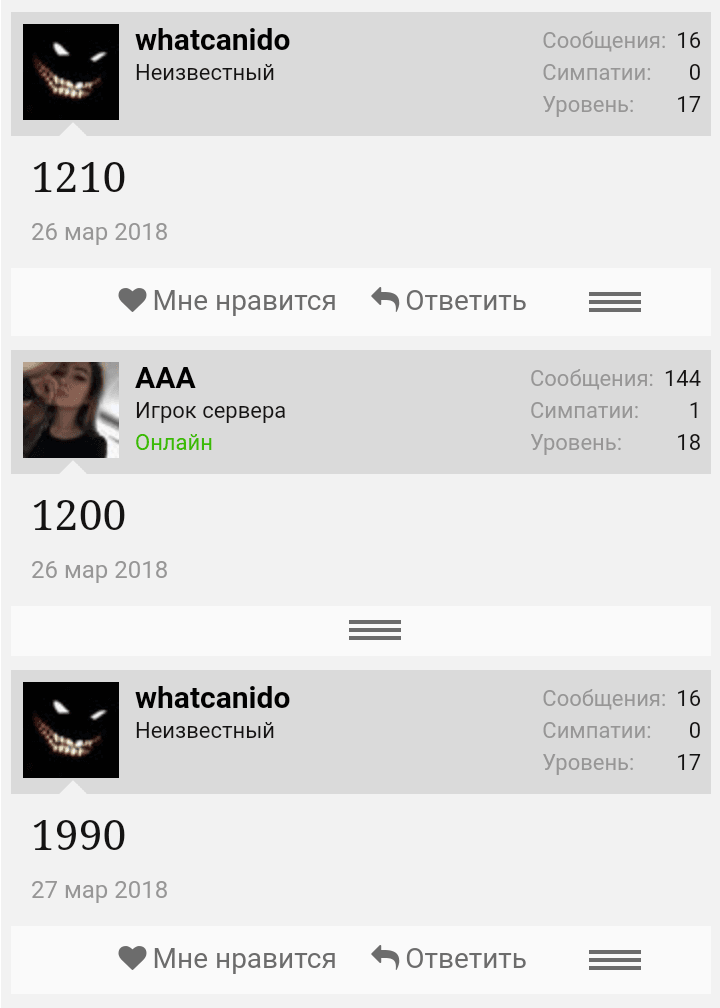Open whatcanido's profile from the 1210 post

212,40
